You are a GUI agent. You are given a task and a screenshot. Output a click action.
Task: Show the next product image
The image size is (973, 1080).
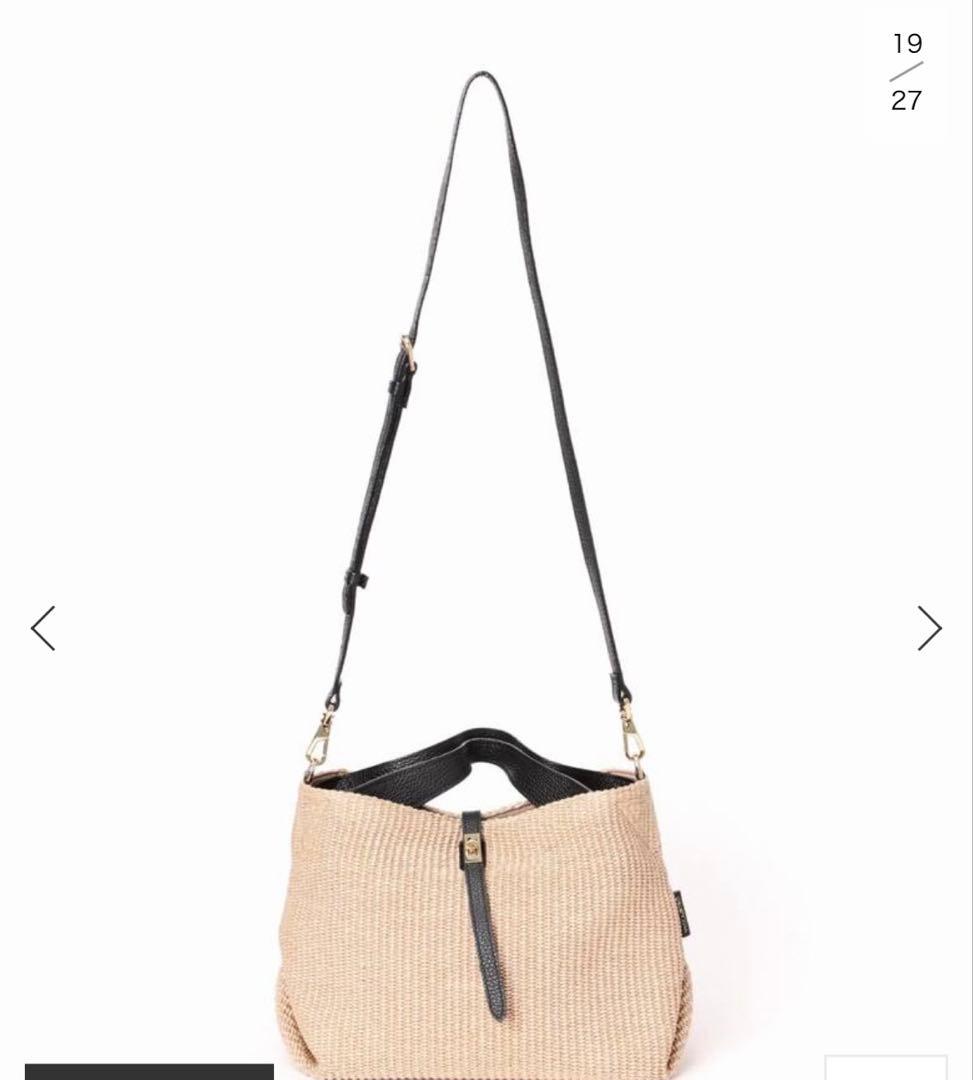pyautogui.click(x=929, y=628)
